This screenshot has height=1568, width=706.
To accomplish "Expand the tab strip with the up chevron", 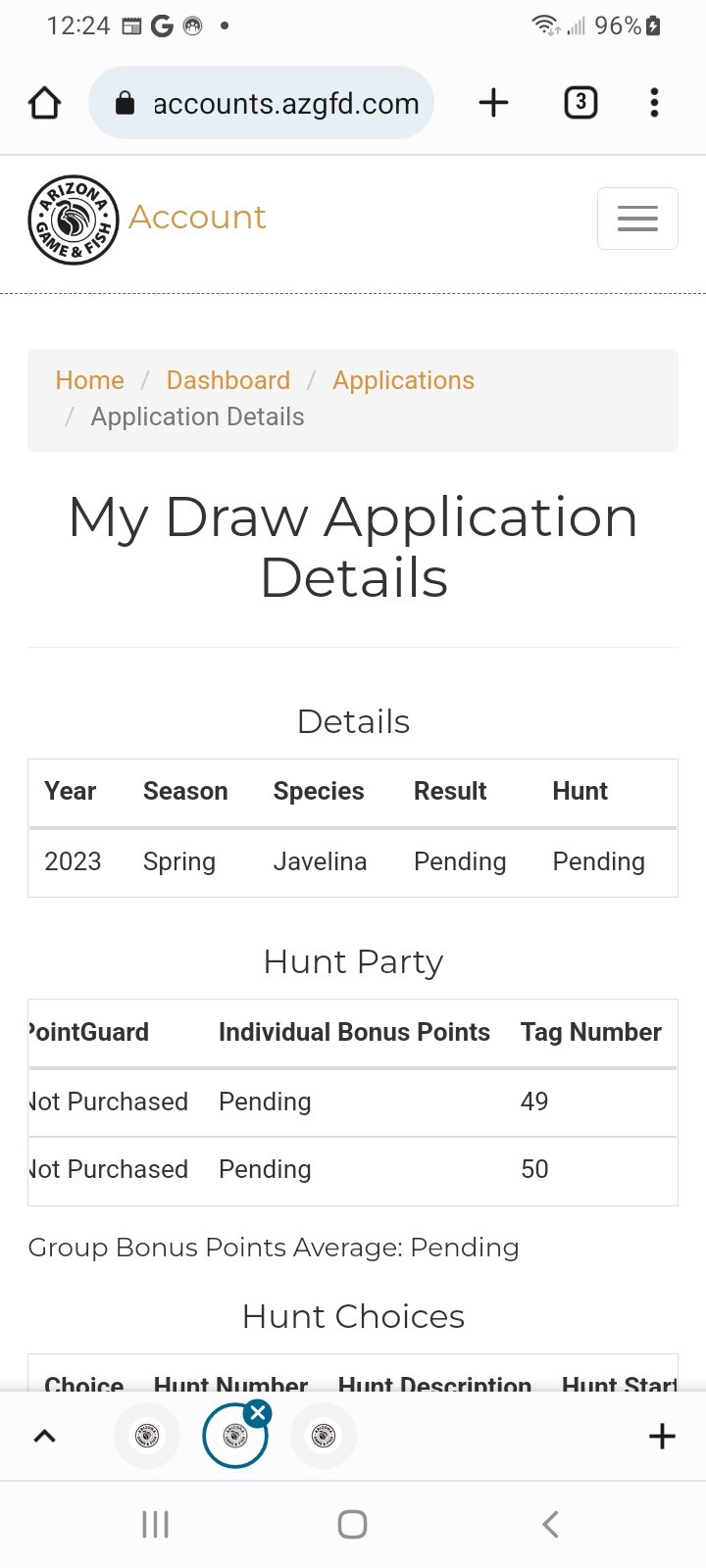I will tap(45, 1437).
